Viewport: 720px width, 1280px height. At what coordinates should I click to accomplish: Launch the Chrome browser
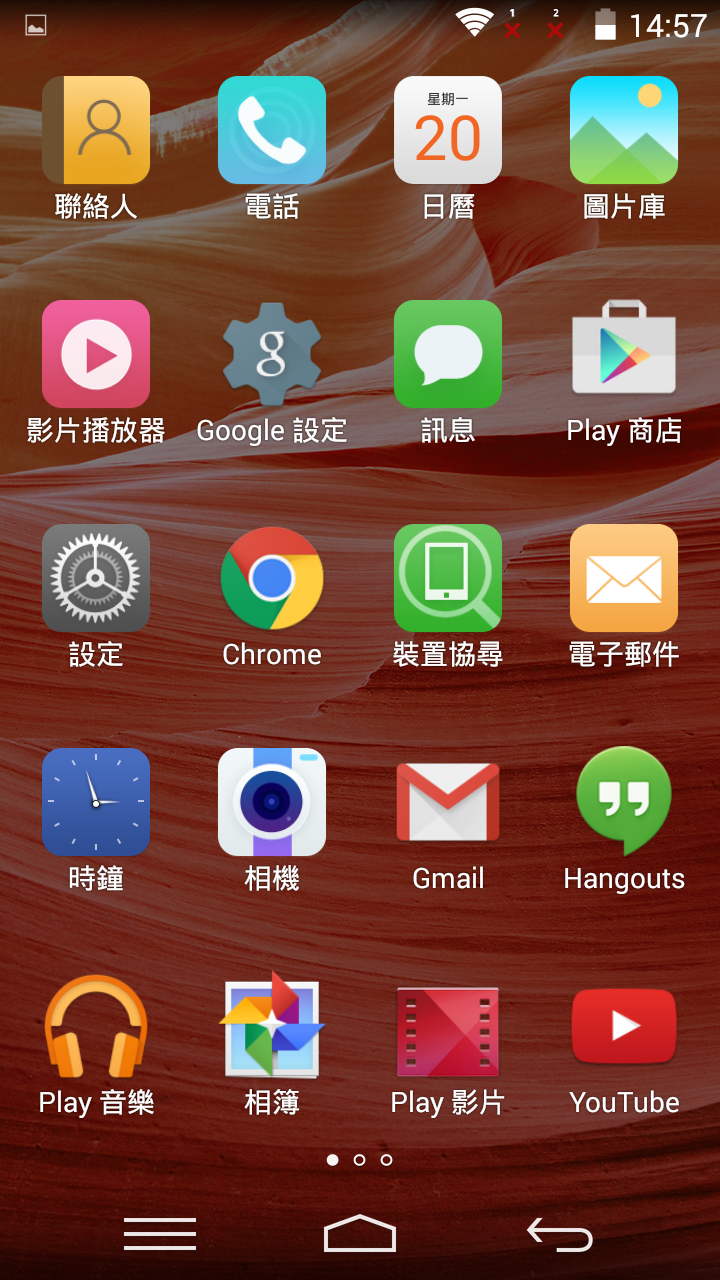[x=272, y=579]
